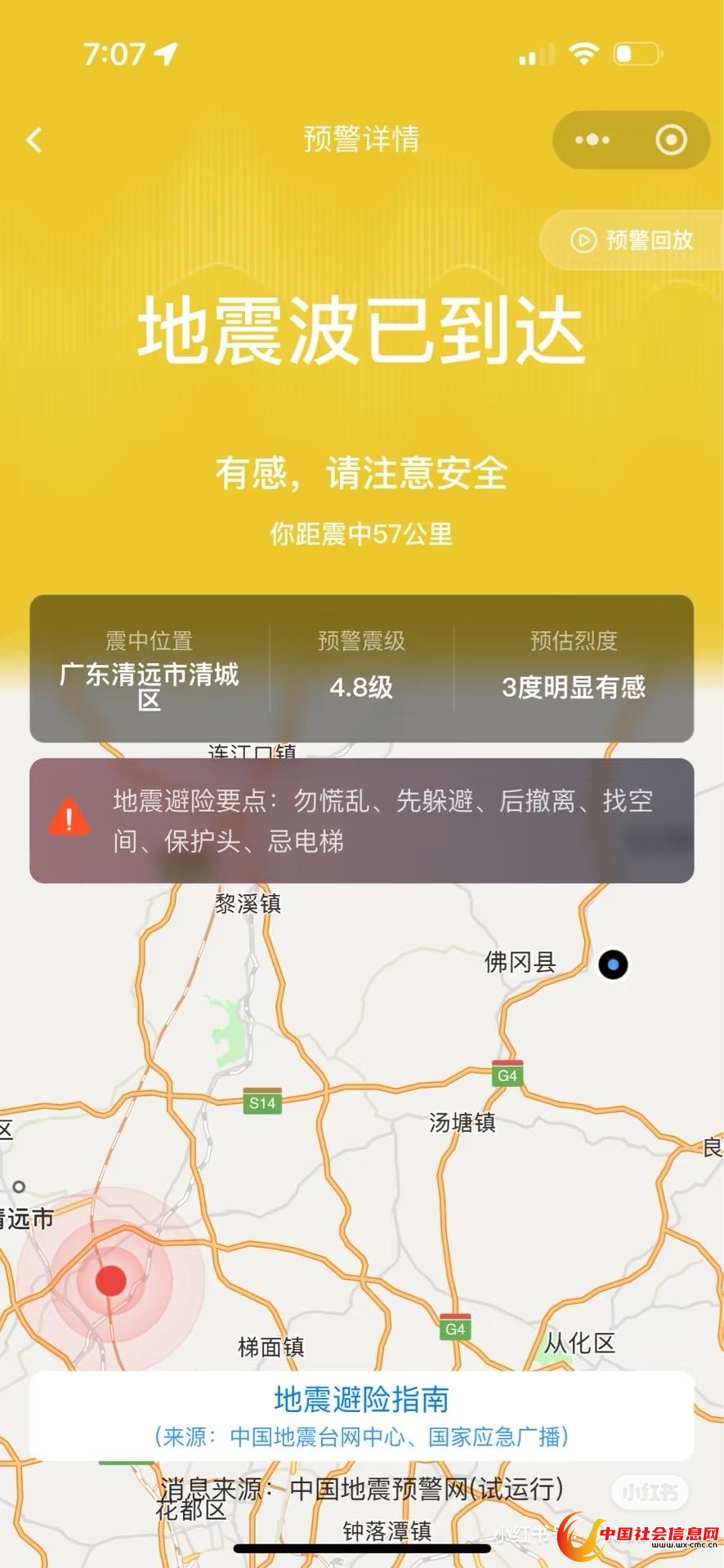Image resolution: width=724 pixels, height=1568 pixels.
Task: Go back from 预警详情 page
Action: point(34,140)
